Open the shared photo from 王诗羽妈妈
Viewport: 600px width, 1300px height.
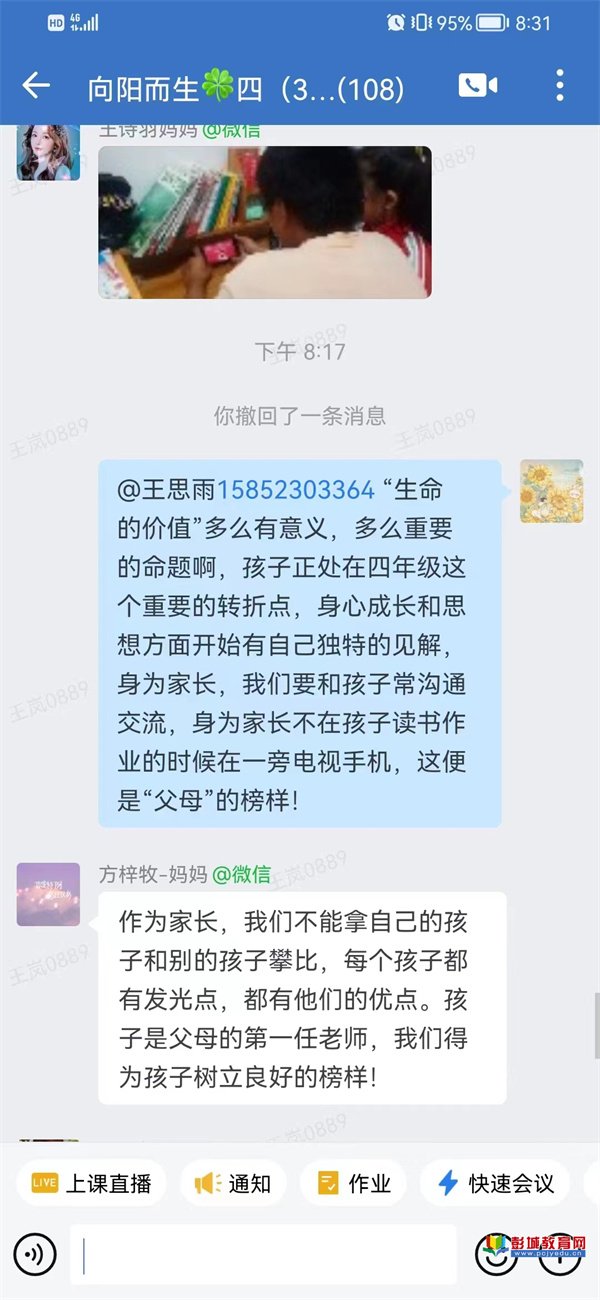[x=264, y=222]
